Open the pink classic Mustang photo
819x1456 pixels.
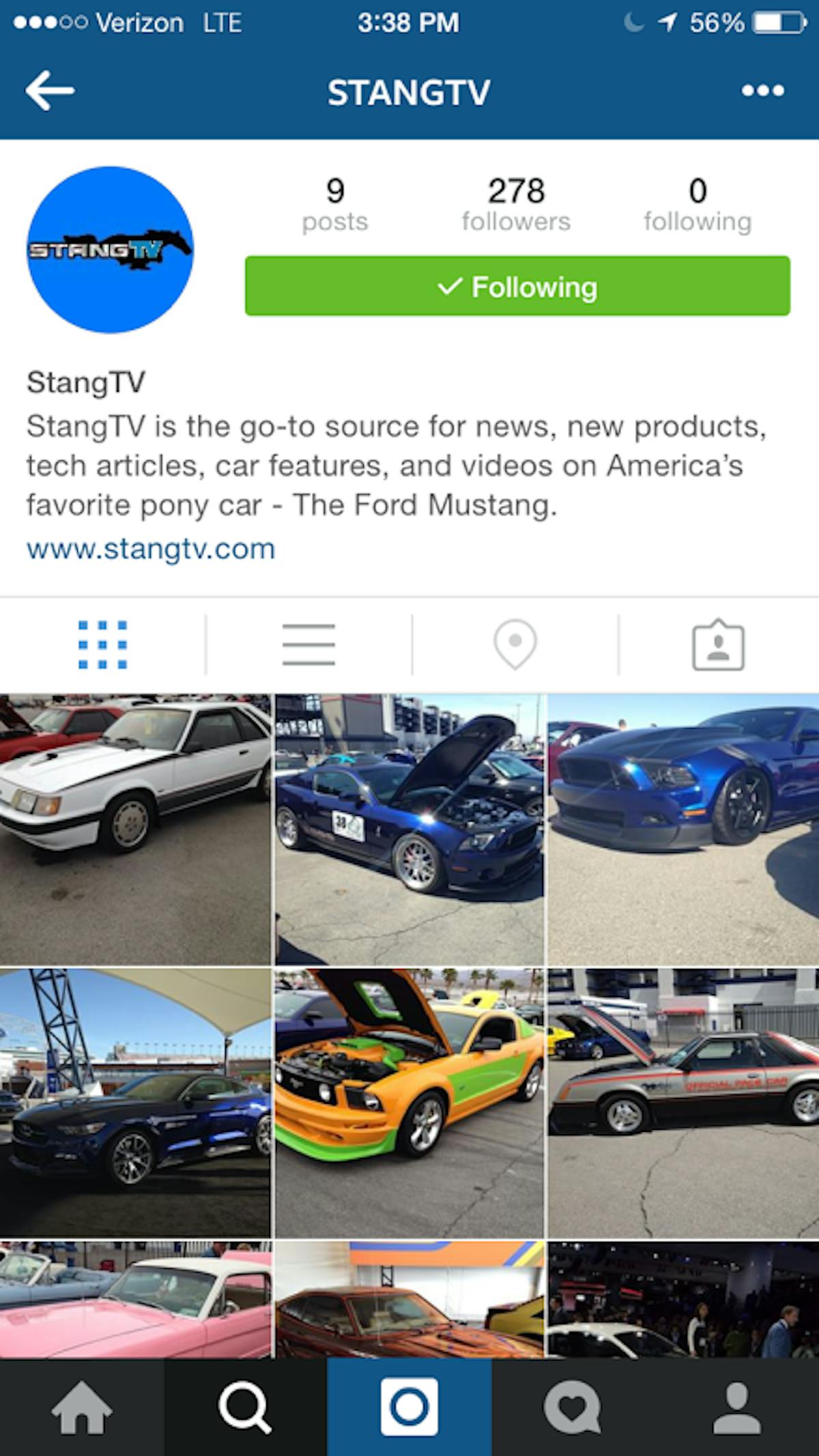(x=135, y=1300)
